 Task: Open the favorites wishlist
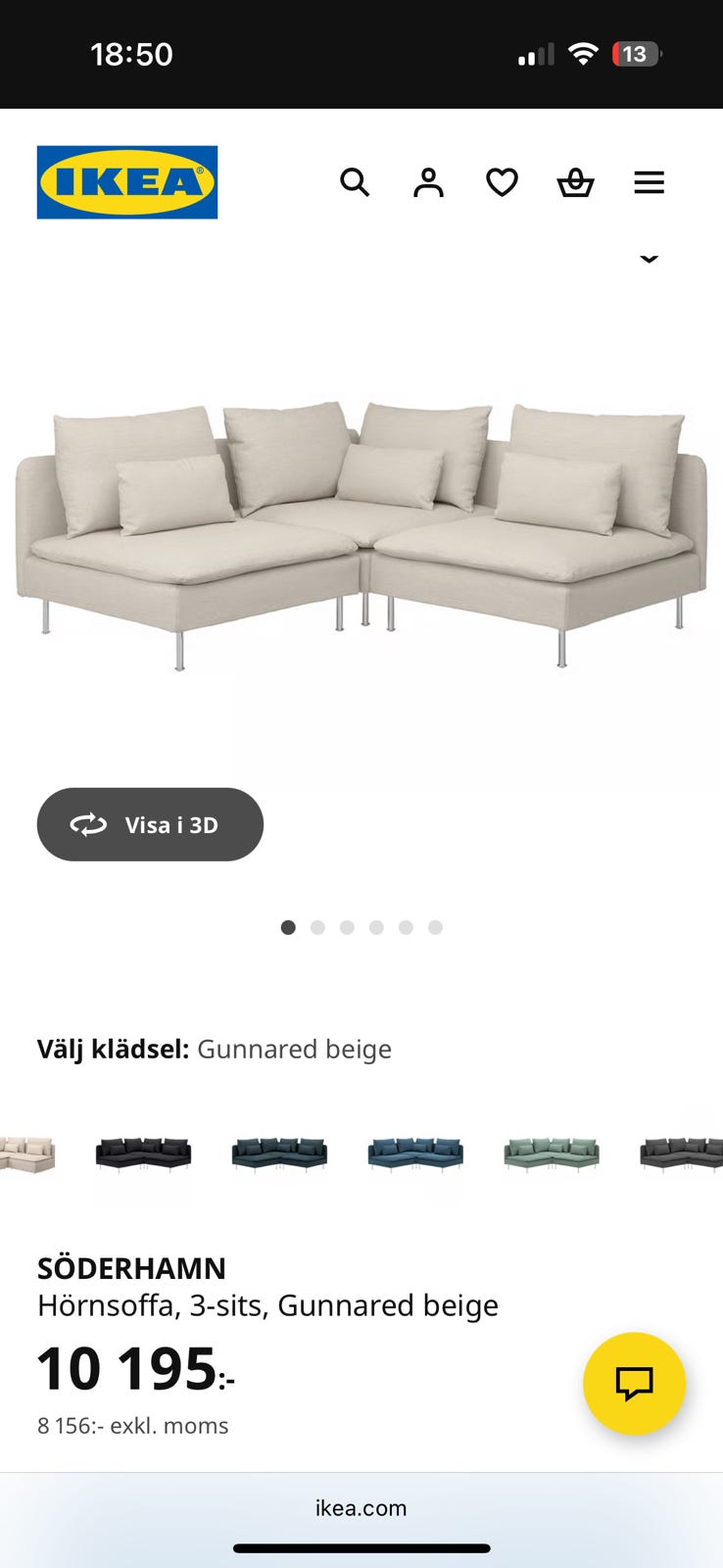502,182
